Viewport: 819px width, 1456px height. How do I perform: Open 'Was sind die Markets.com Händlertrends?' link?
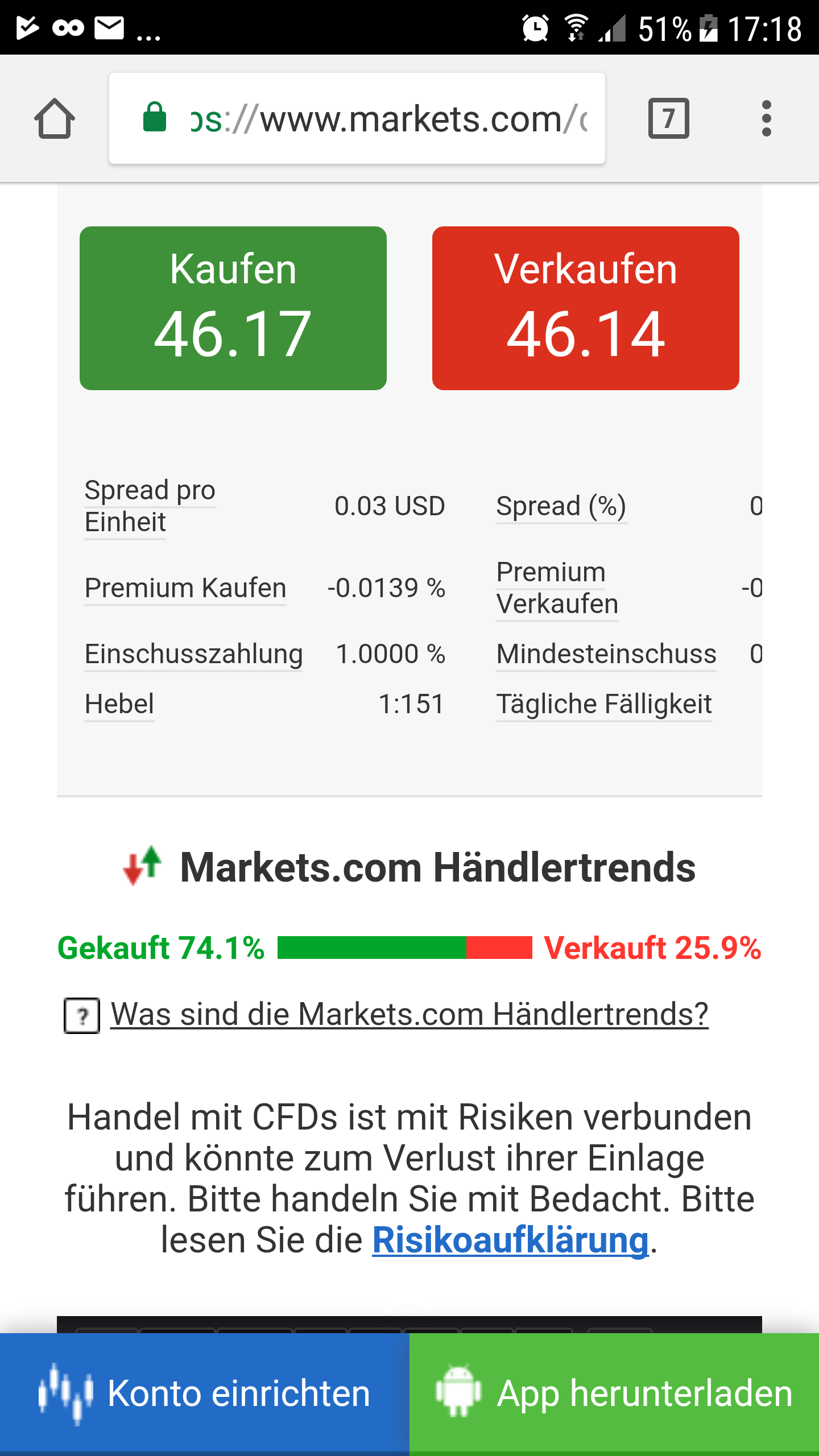point(409,1014)
